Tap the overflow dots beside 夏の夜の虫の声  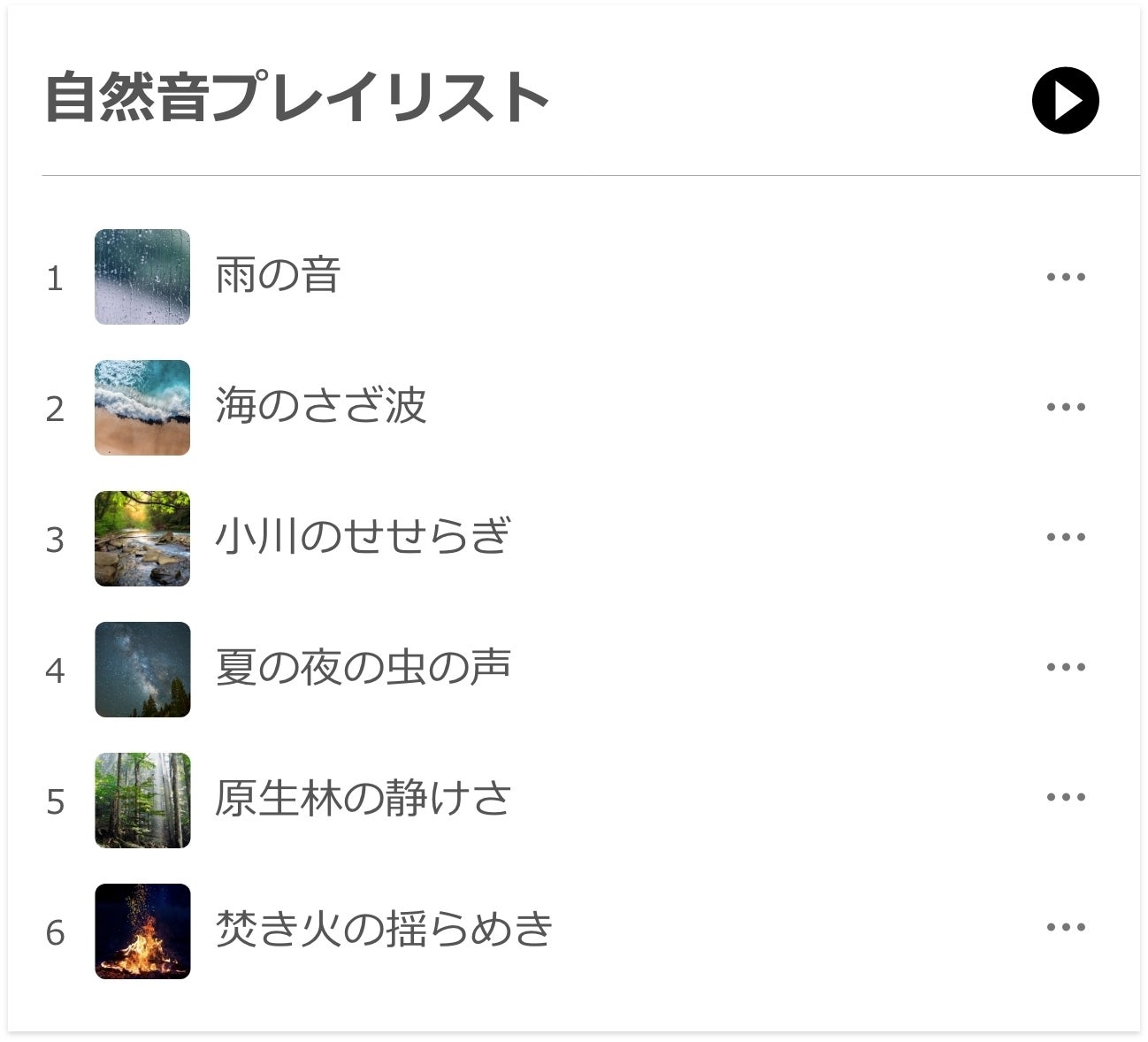(1065, 667)
